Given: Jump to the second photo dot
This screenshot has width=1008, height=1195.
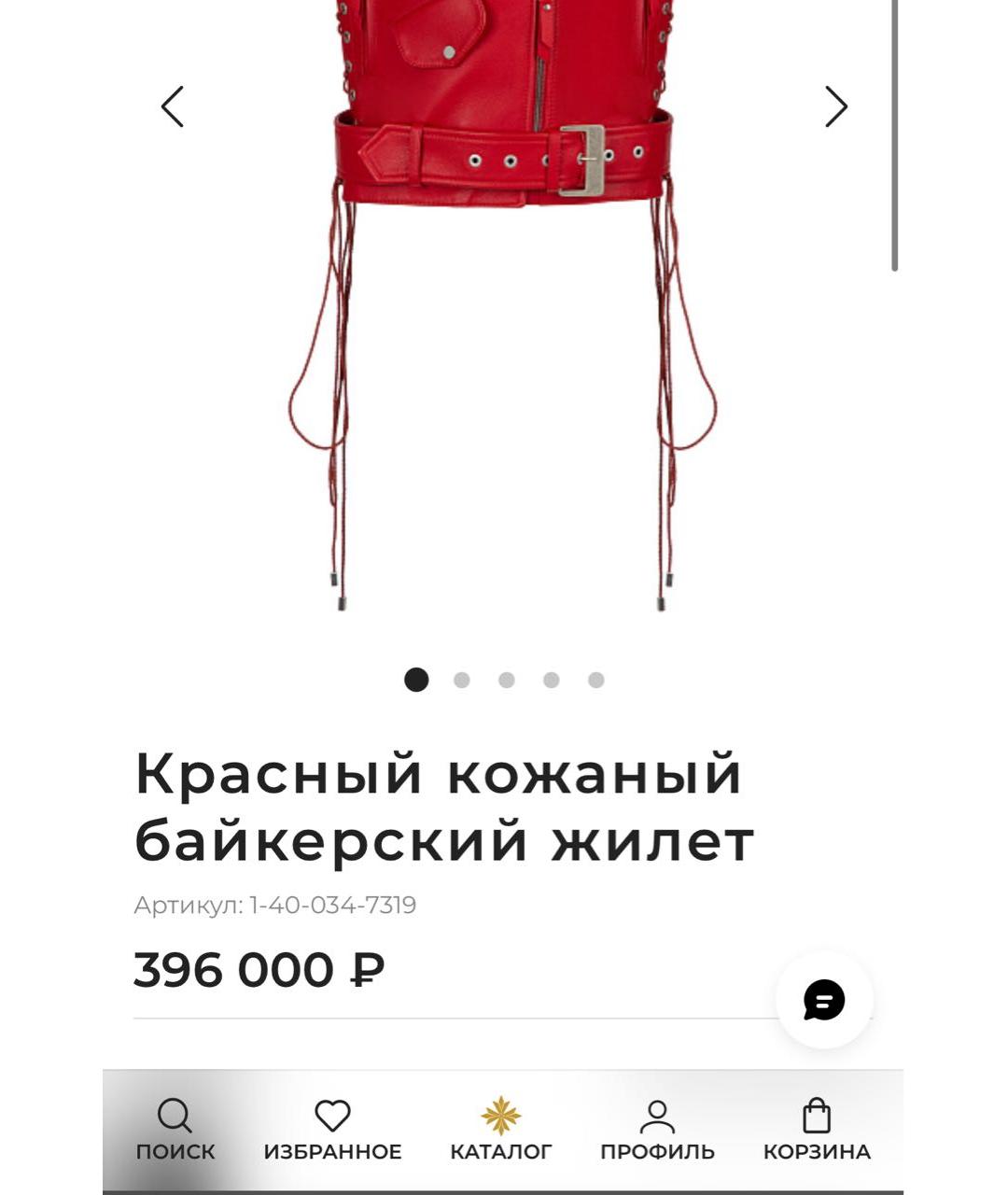Looking at the screenshot, I should click(x=460, y=681).
